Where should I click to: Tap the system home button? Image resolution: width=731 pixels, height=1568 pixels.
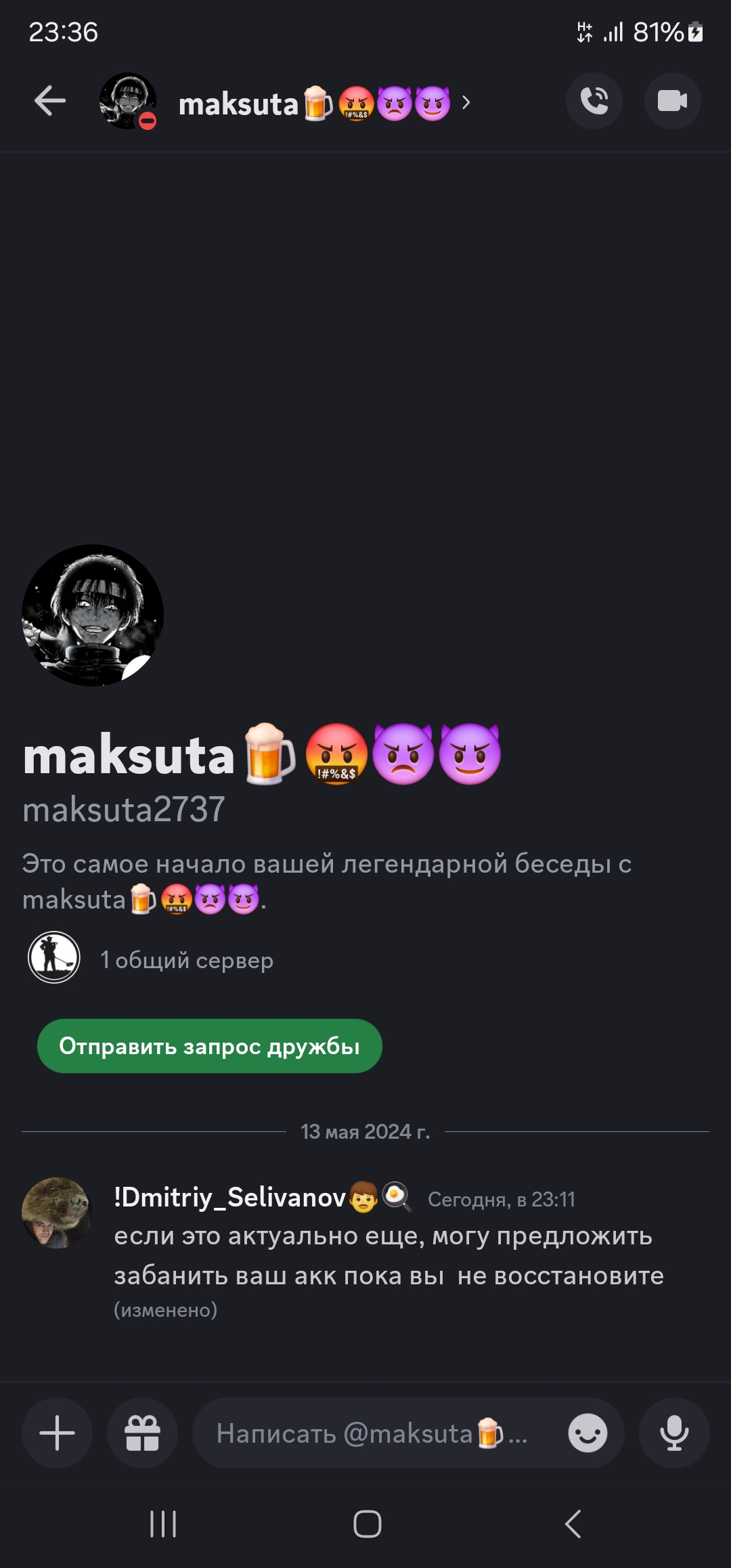367,1524
